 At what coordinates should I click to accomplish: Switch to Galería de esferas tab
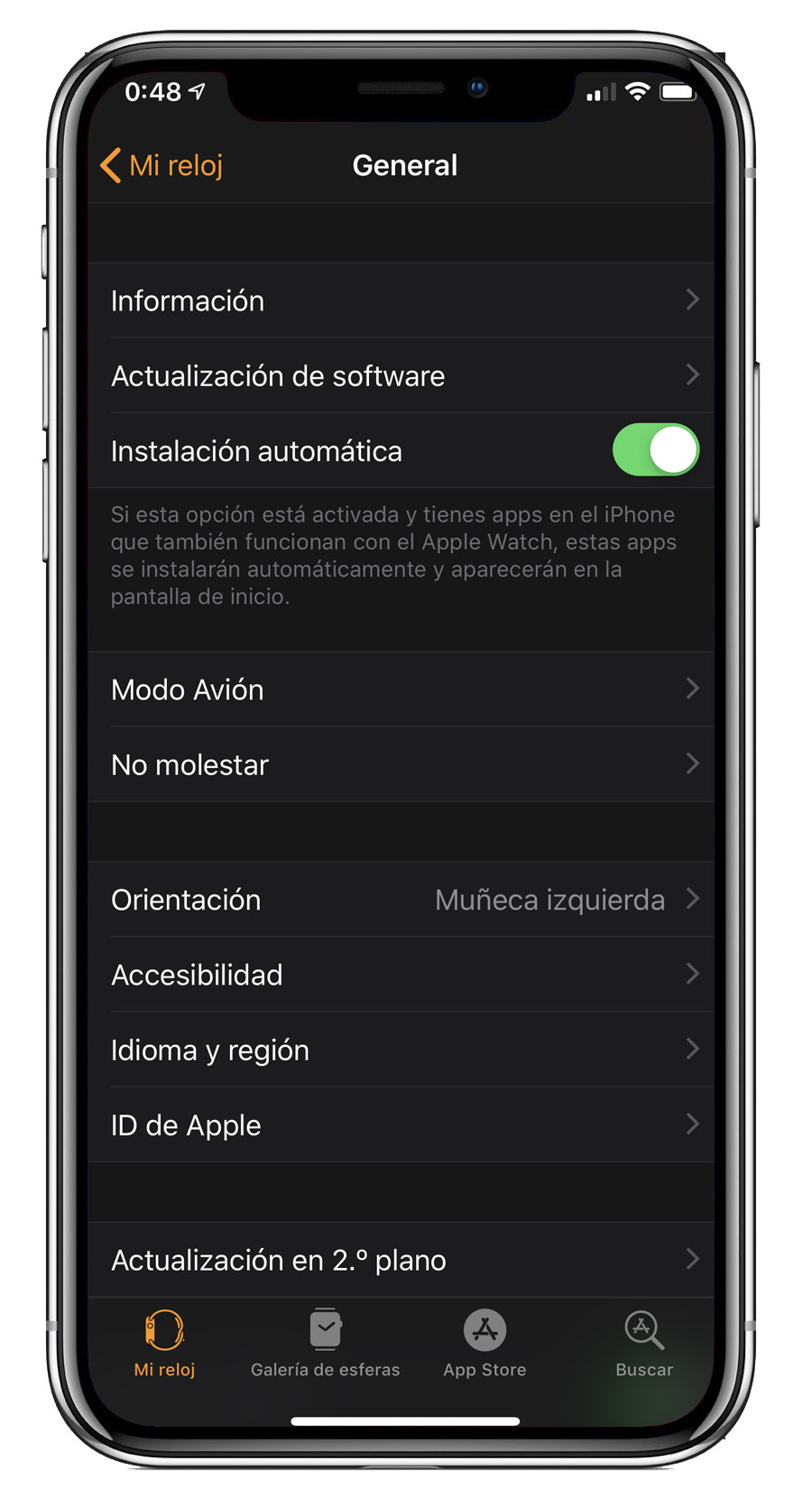tap(325, 1344)
